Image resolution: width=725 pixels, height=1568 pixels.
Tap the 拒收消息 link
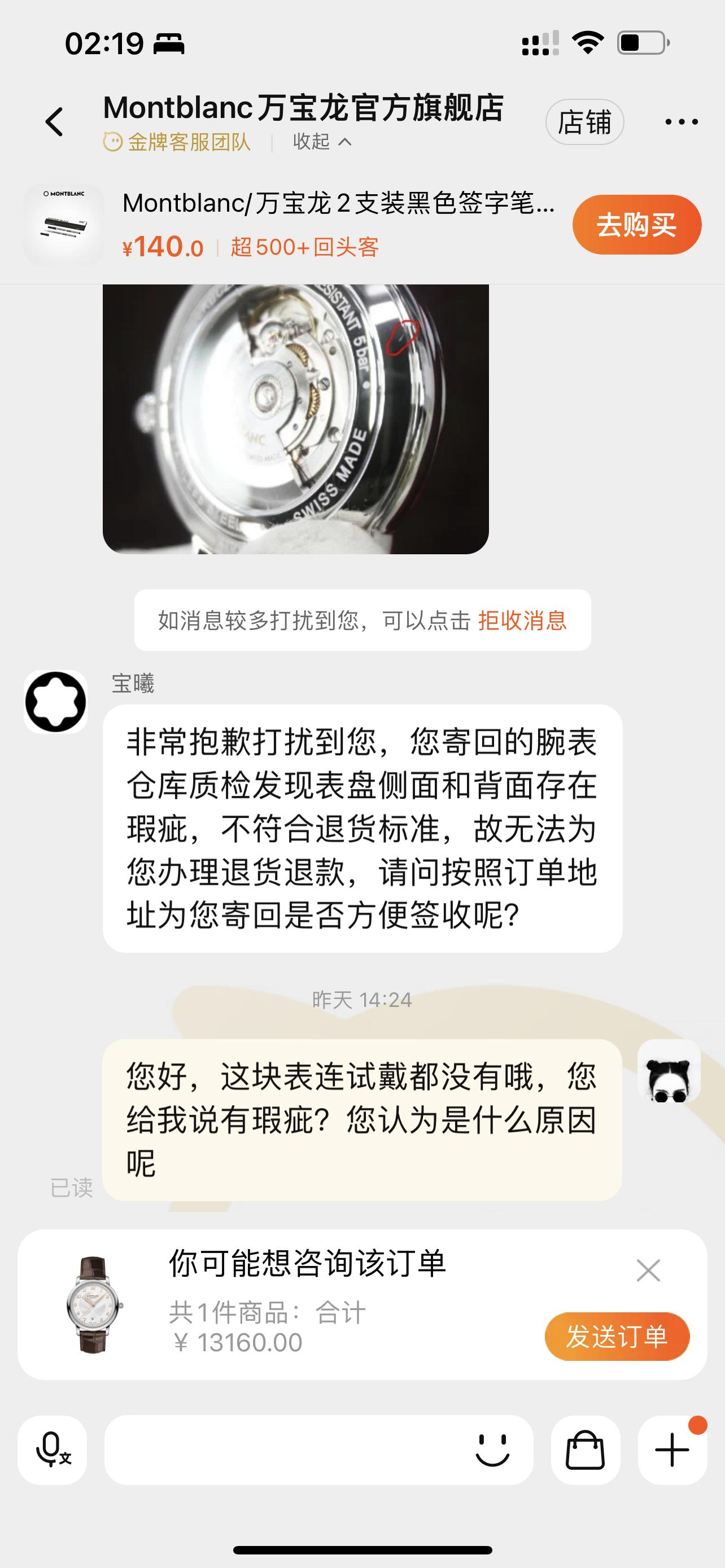(522, 620)
